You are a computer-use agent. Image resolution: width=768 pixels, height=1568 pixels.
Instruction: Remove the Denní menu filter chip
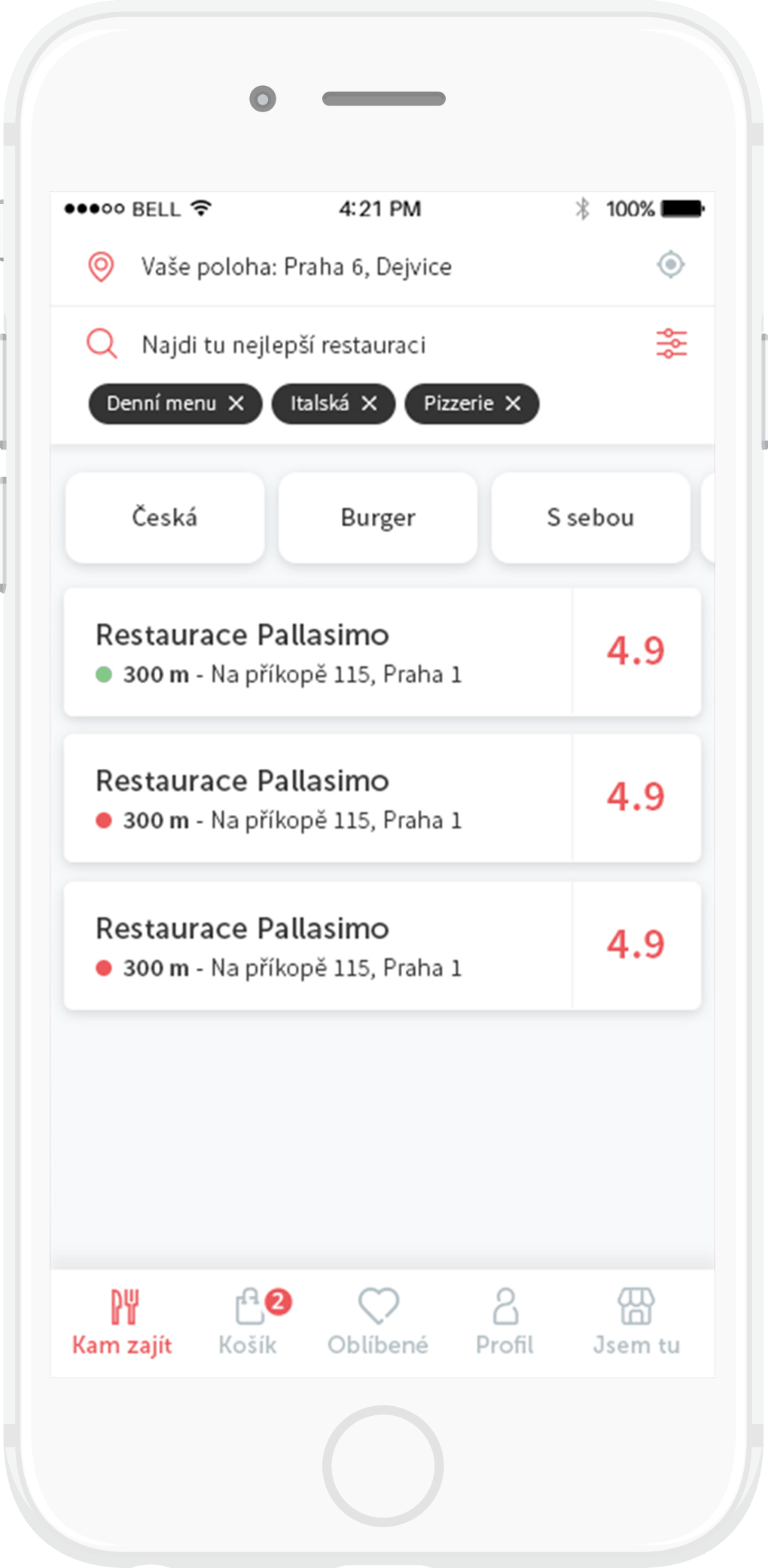coord(236,404)
